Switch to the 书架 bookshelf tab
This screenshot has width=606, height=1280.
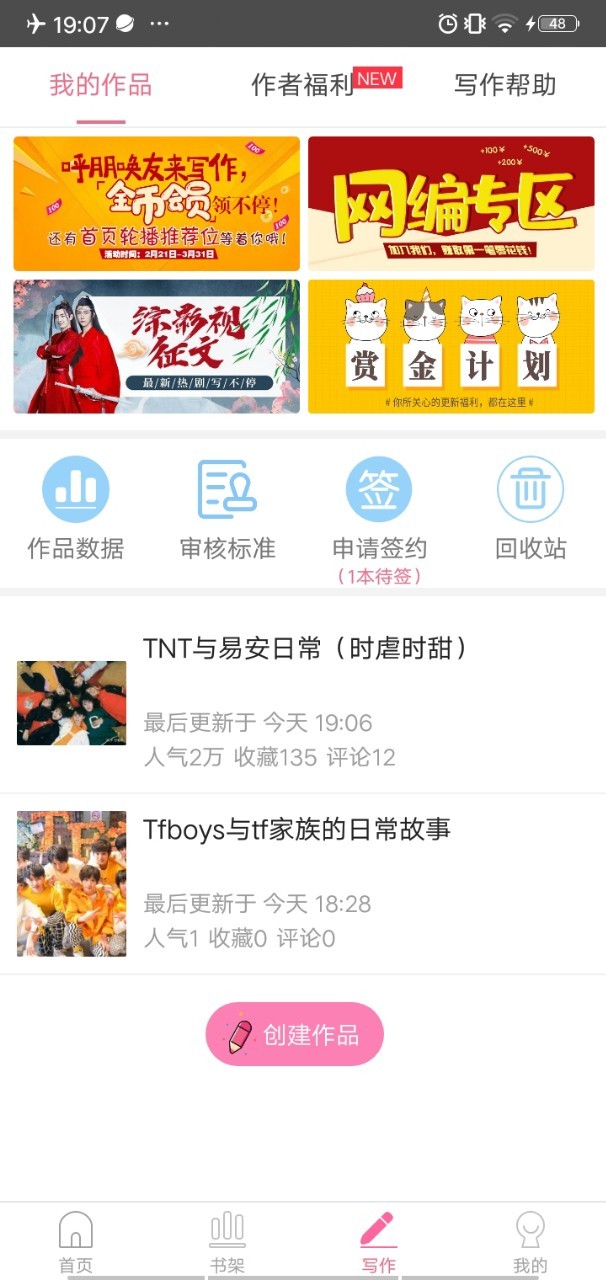click(x=227, y=1241)
